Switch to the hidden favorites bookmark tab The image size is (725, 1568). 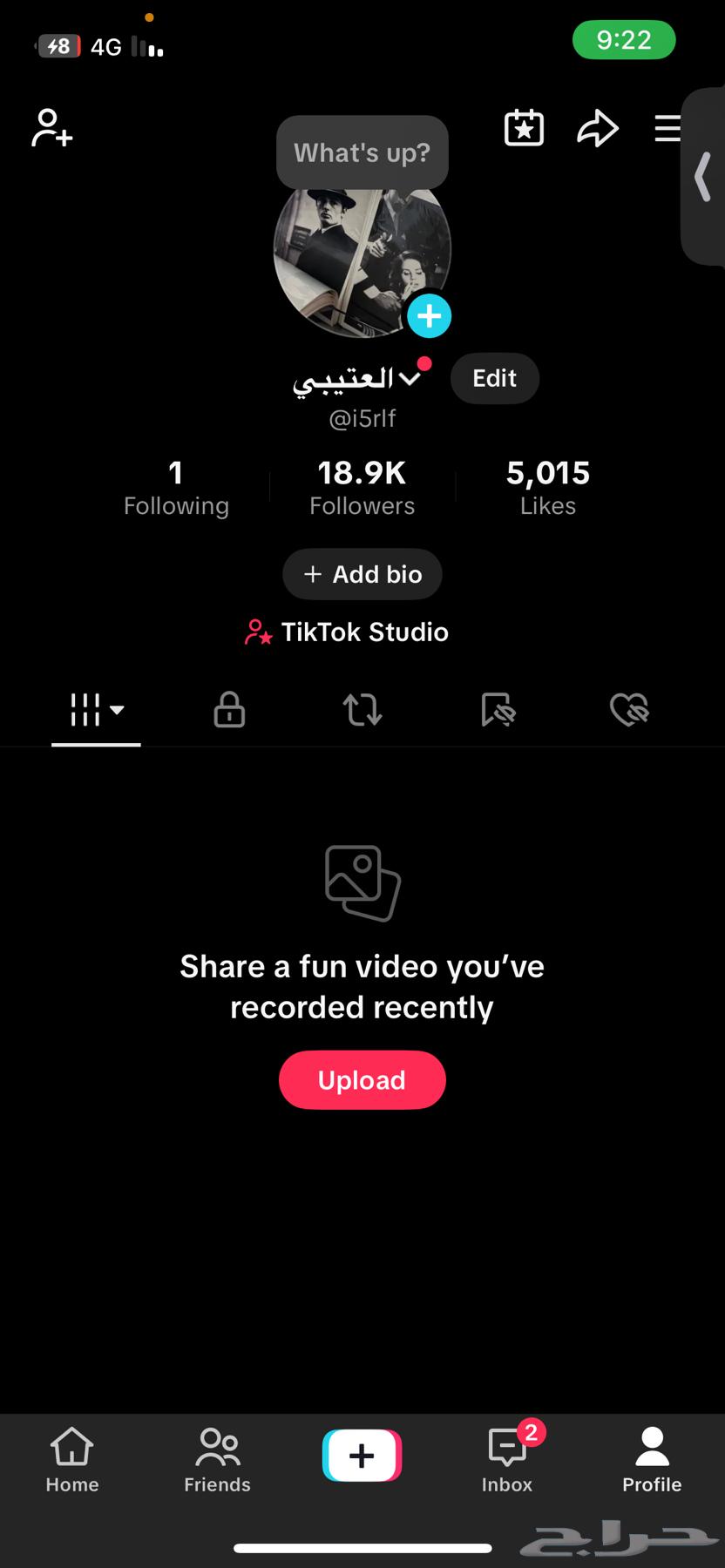click(x=498, y=710)
